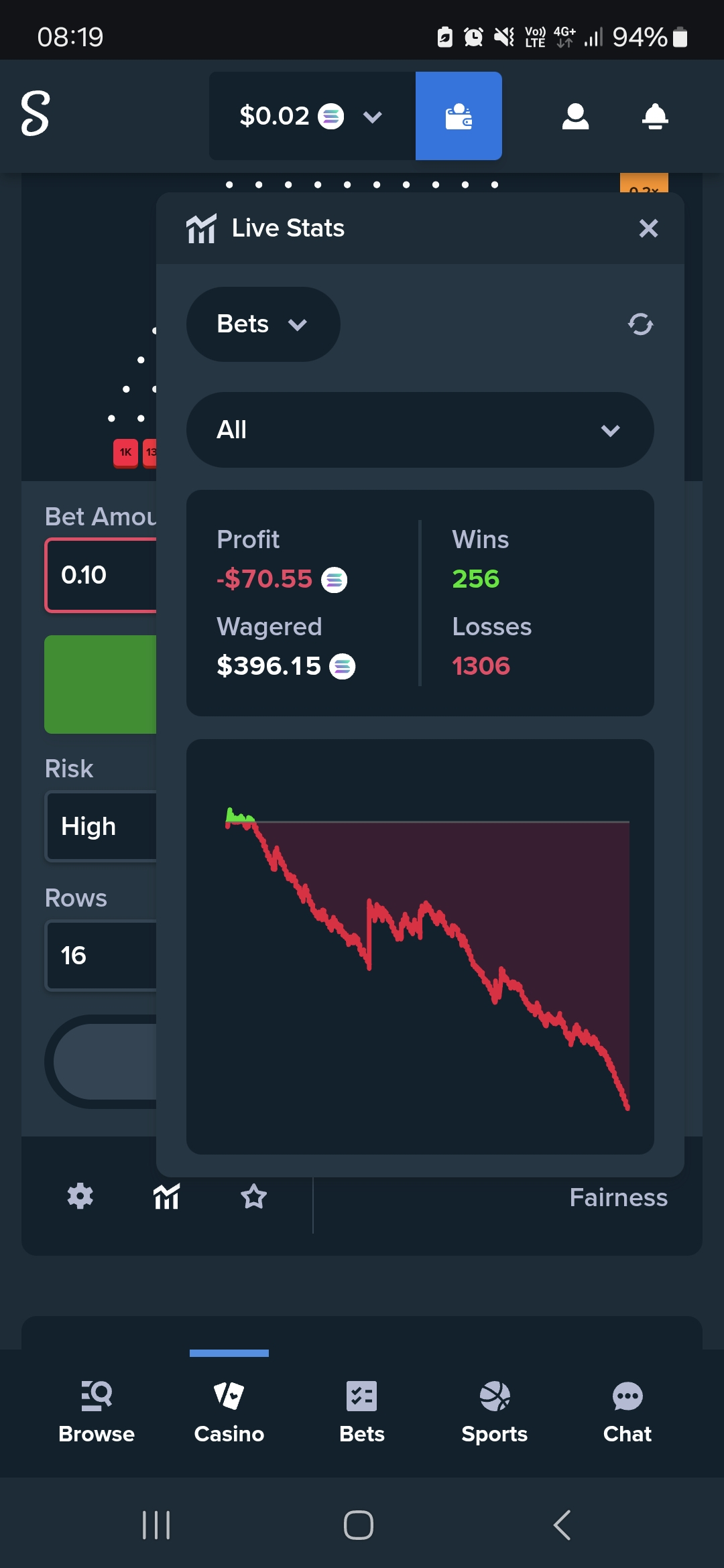Close the Live Stats panel
Image resolution: width=724 pixels, height=1568 pixels.
(x=648, y=228)
